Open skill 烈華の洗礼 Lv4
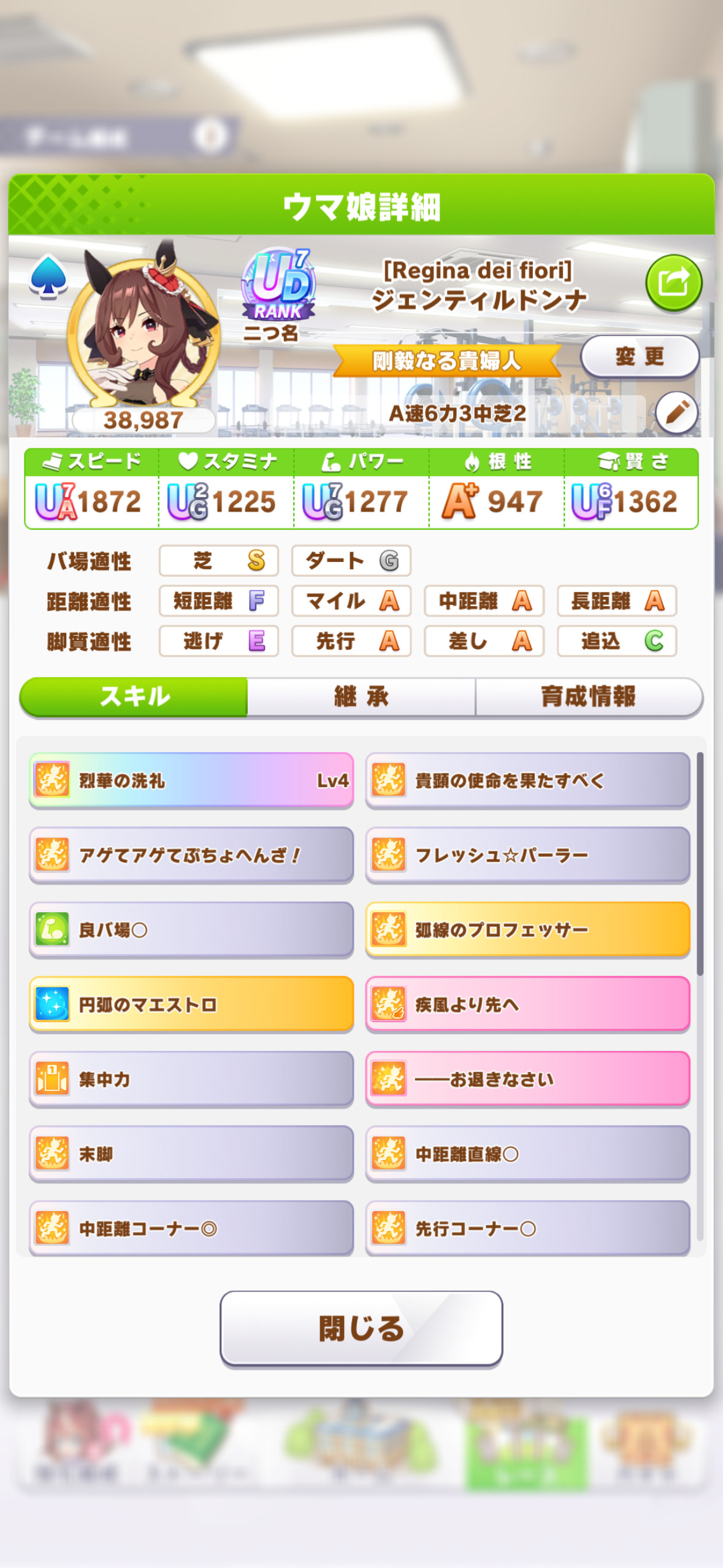The height and width of the screenshot is (1568, 723). [x=191, y=780]
